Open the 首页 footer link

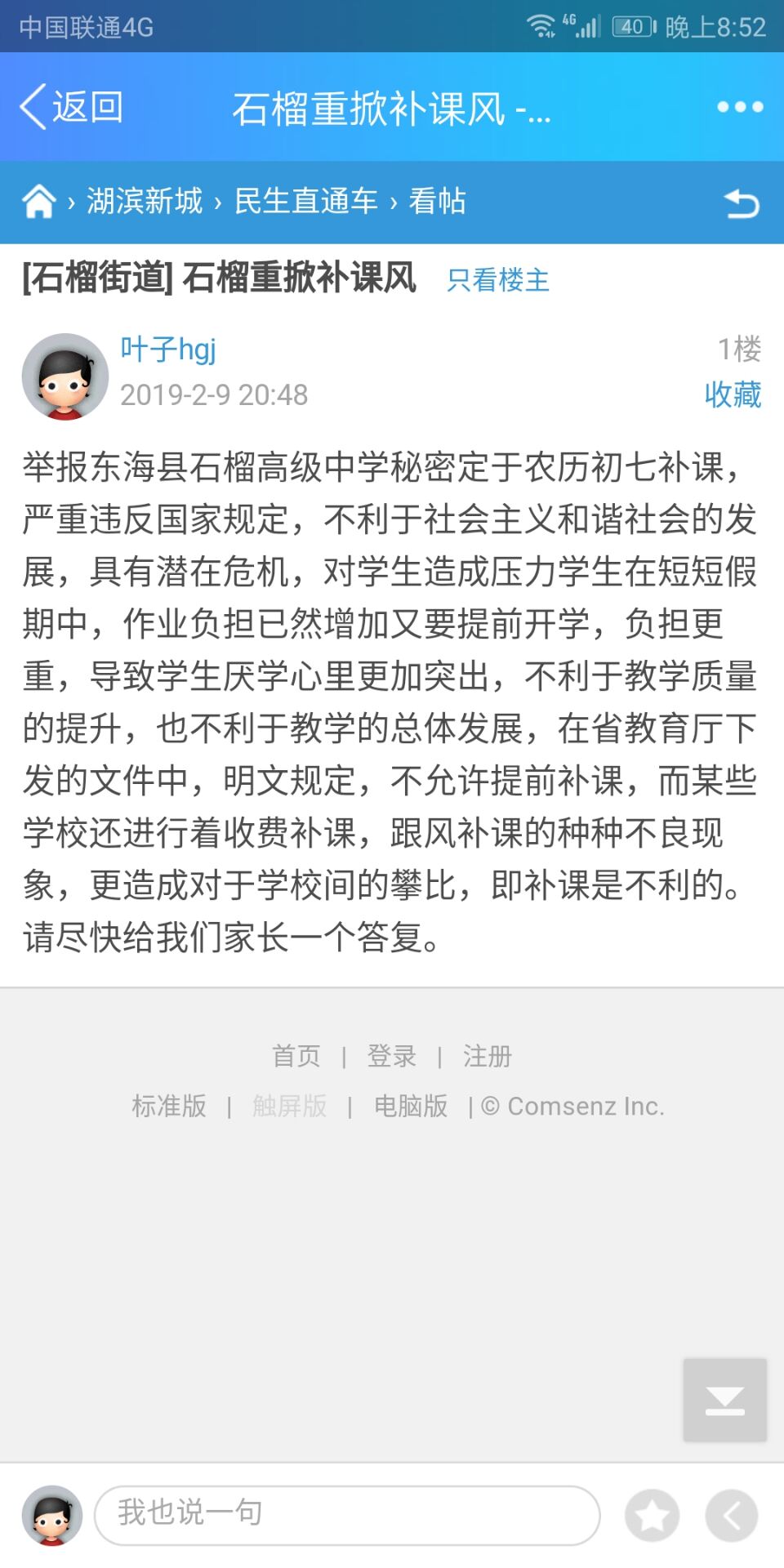click(296, 1056)
